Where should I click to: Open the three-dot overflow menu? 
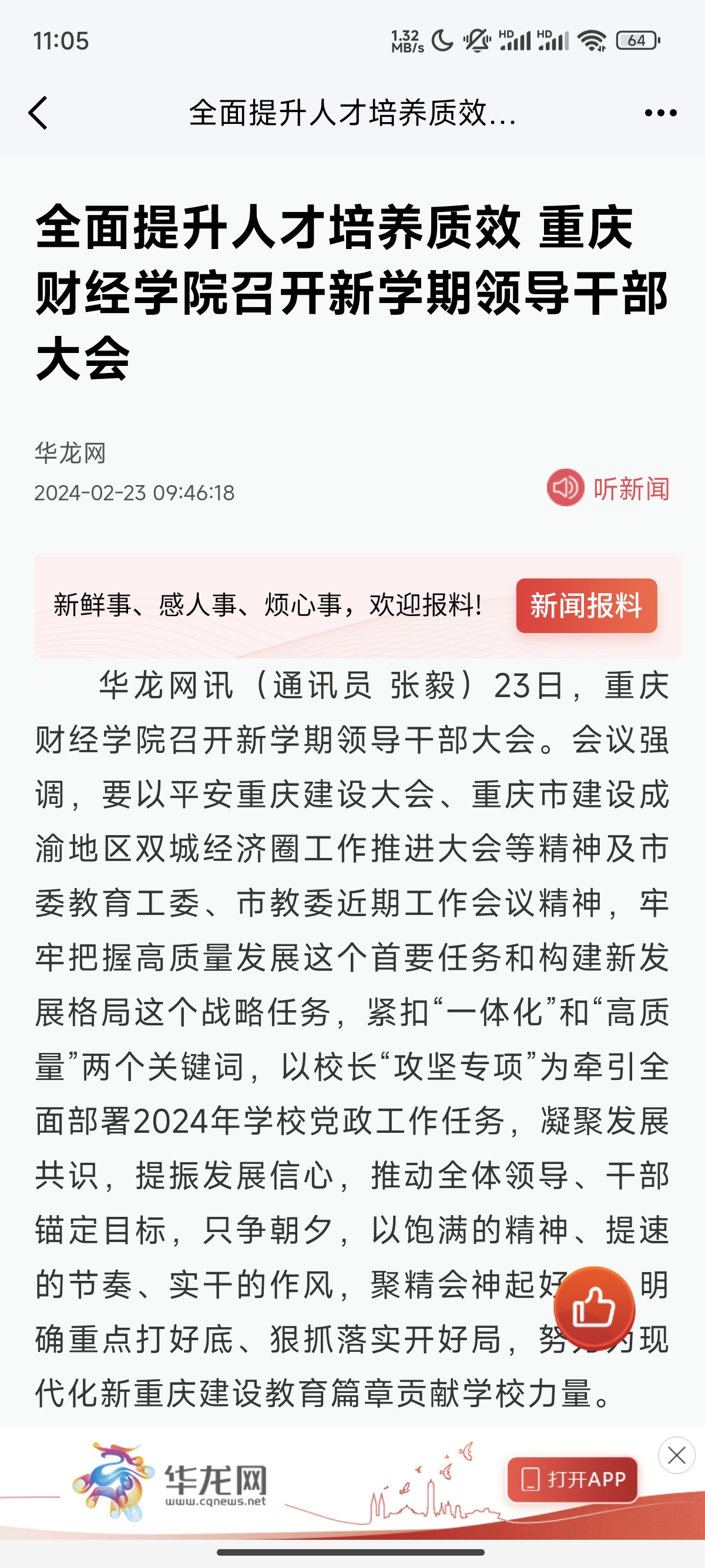click(660, 113)
